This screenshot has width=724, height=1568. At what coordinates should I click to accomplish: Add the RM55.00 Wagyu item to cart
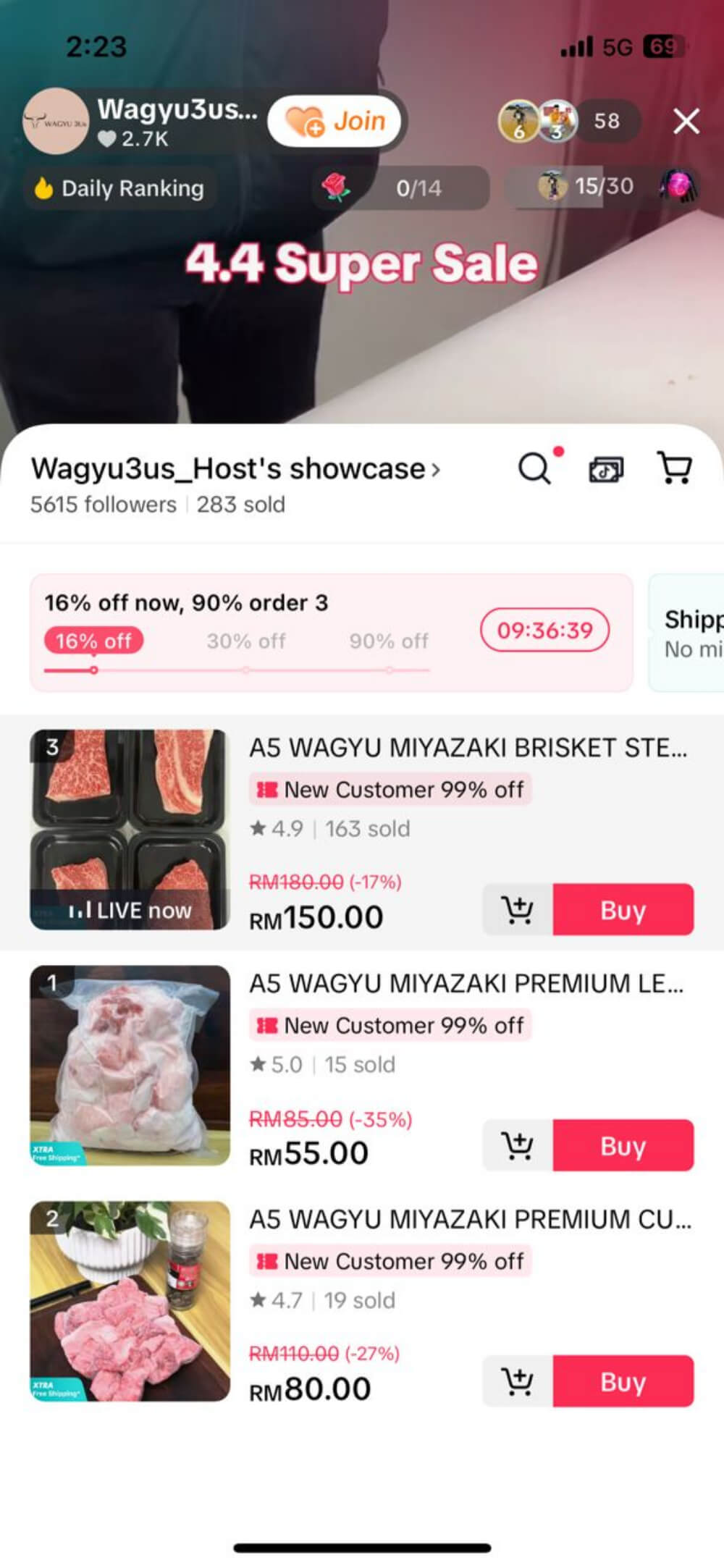click(x=518, y=1146)
